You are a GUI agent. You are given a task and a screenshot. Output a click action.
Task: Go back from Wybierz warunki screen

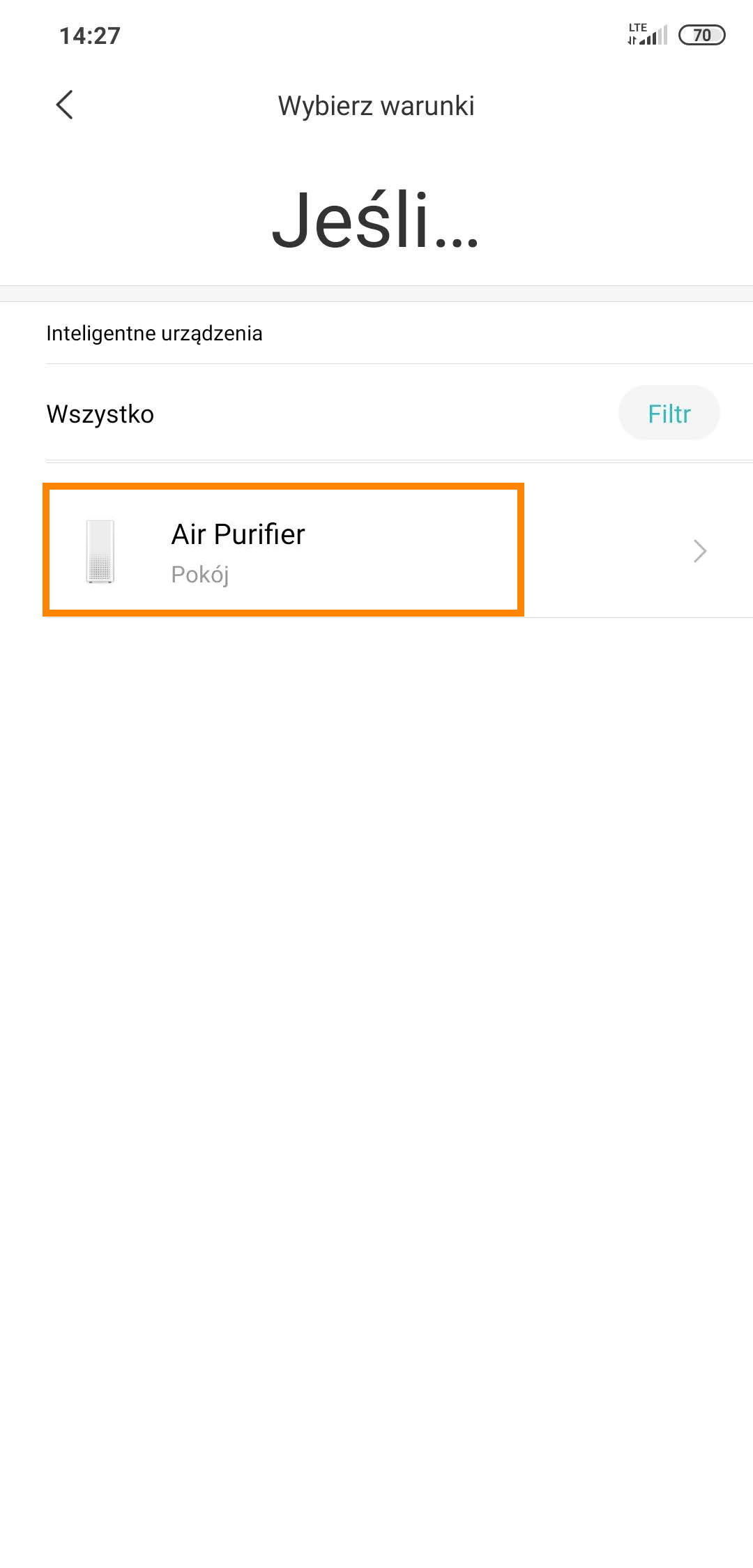pos(65,105)
